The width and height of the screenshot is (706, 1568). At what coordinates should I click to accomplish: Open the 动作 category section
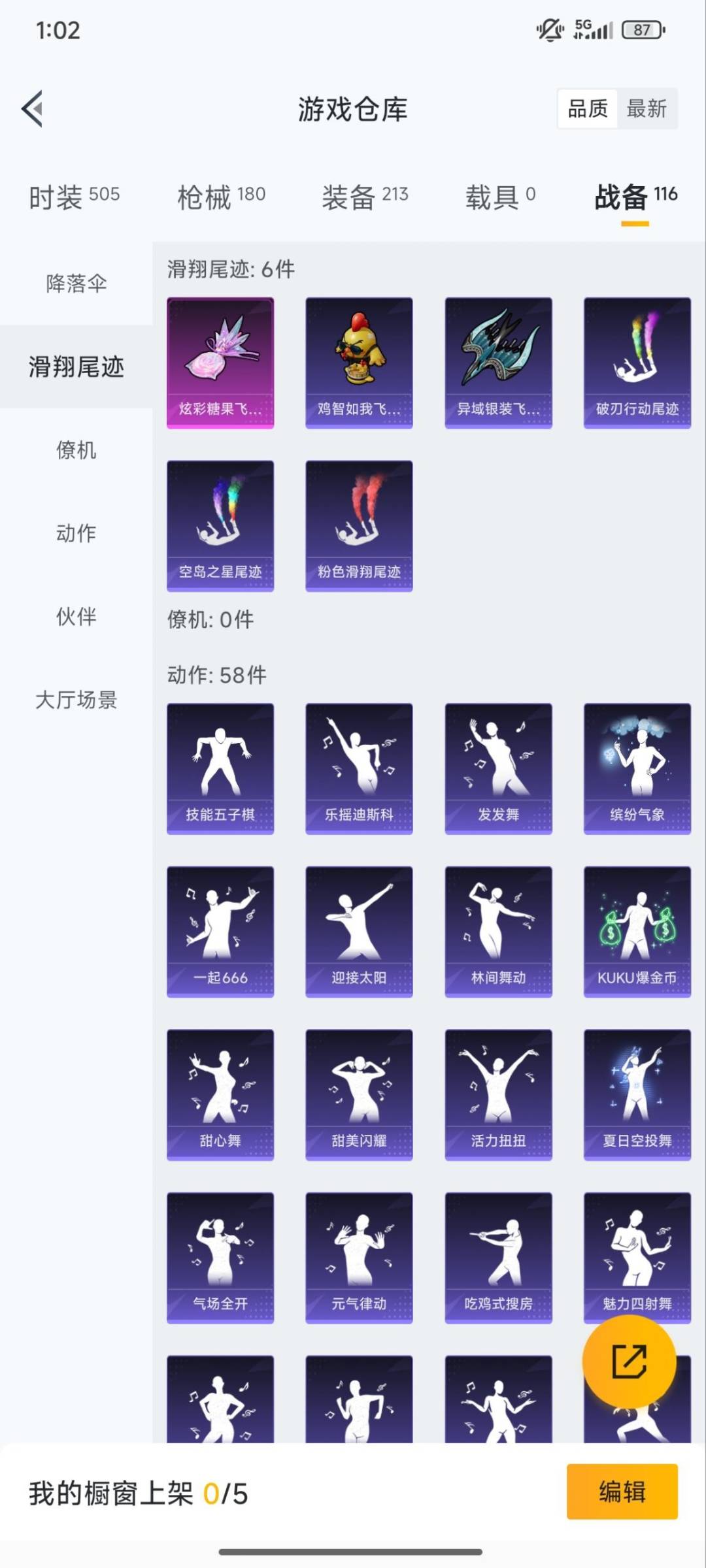(x=74, y=532)
